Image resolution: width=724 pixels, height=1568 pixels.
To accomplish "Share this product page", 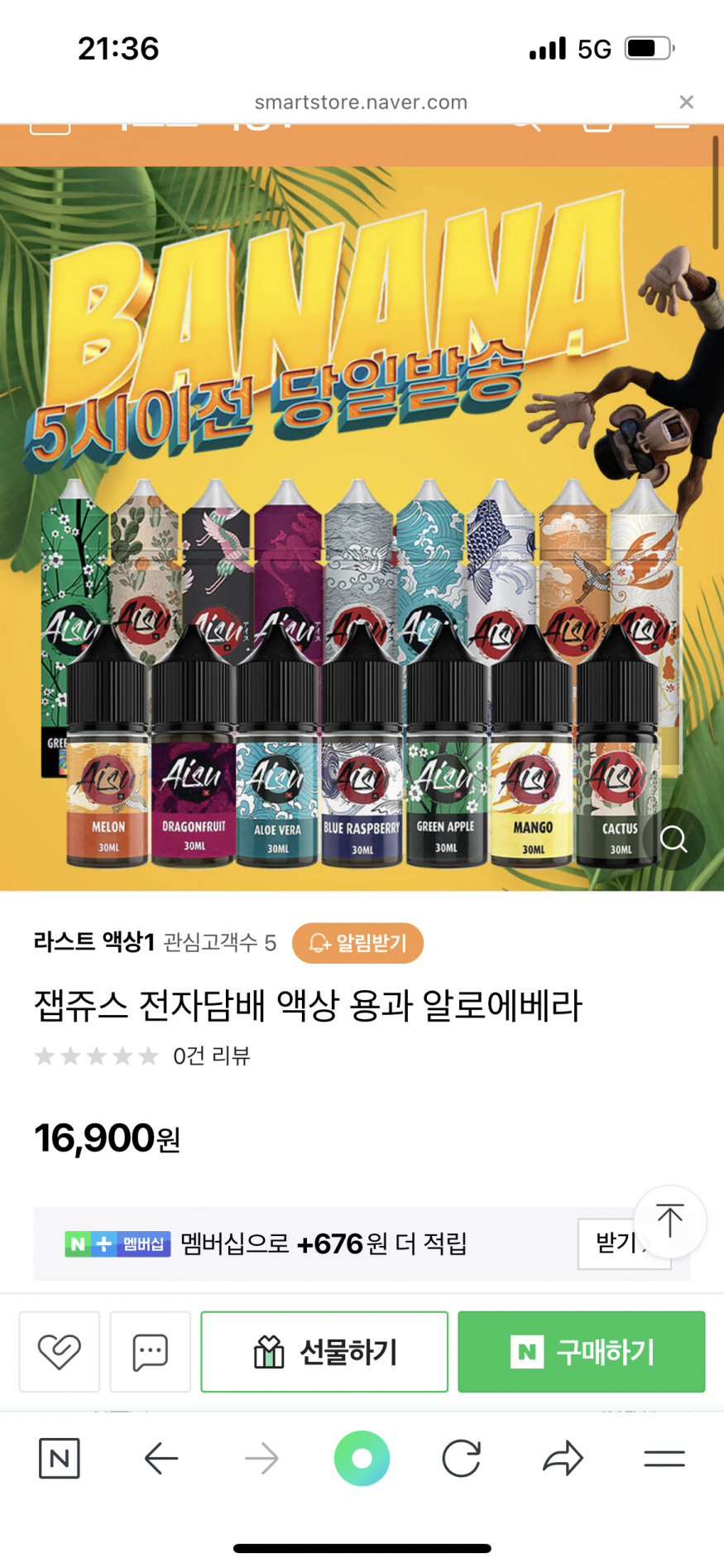I will click(563, 1458).
